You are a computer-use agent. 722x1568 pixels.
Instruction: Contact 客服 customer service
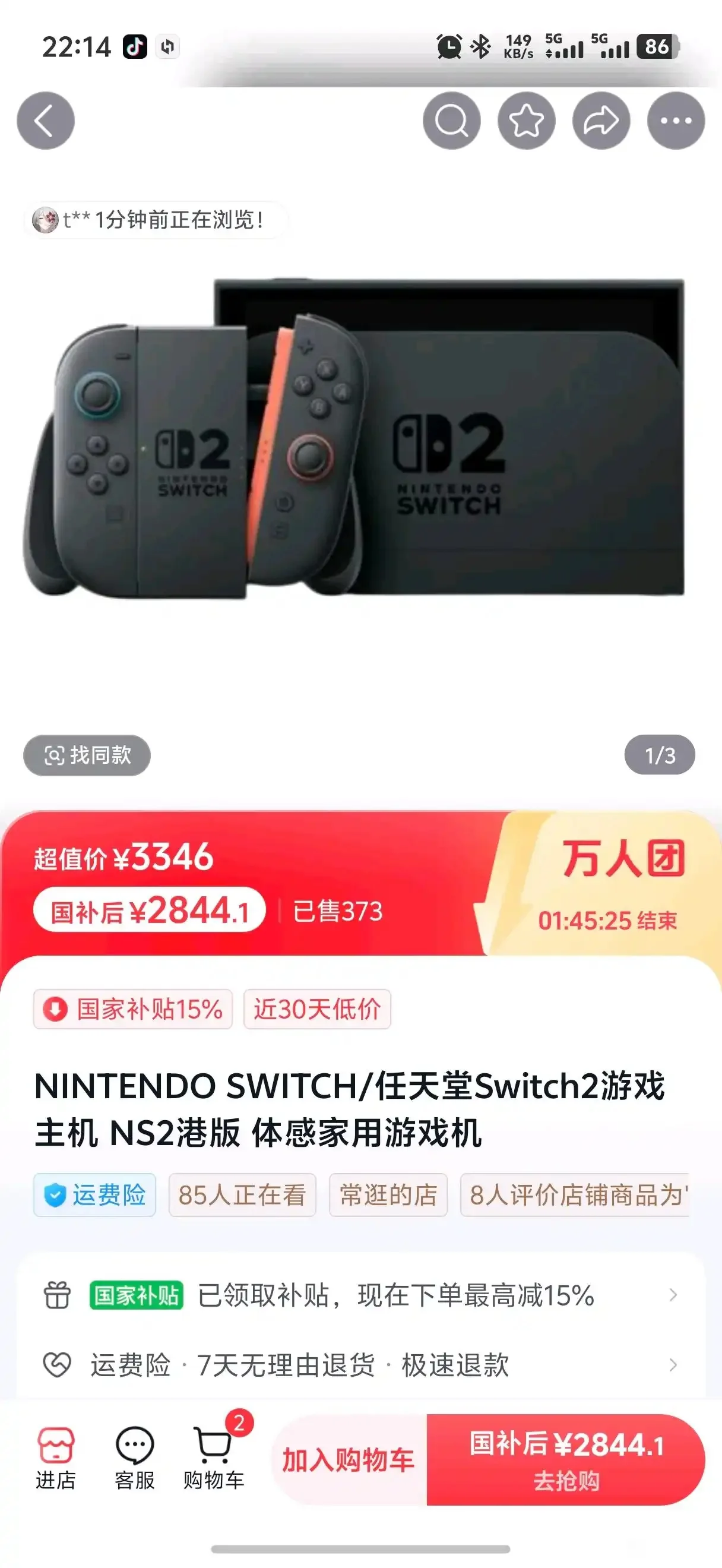[x=134, y=1459]
